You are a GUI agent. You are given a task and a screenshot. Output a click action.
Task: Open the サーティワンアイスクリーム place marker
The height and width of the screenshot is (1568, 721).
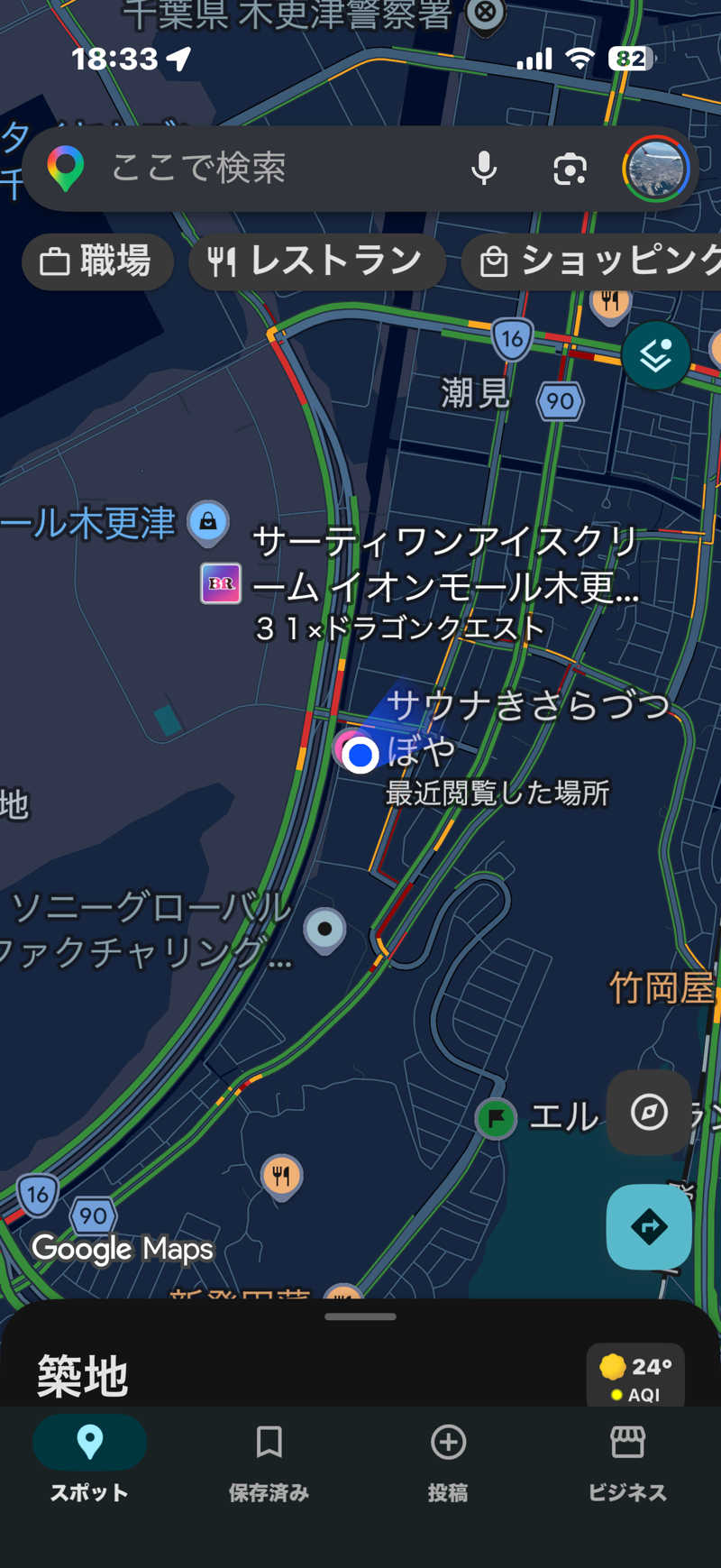click(x=221, y=583)
